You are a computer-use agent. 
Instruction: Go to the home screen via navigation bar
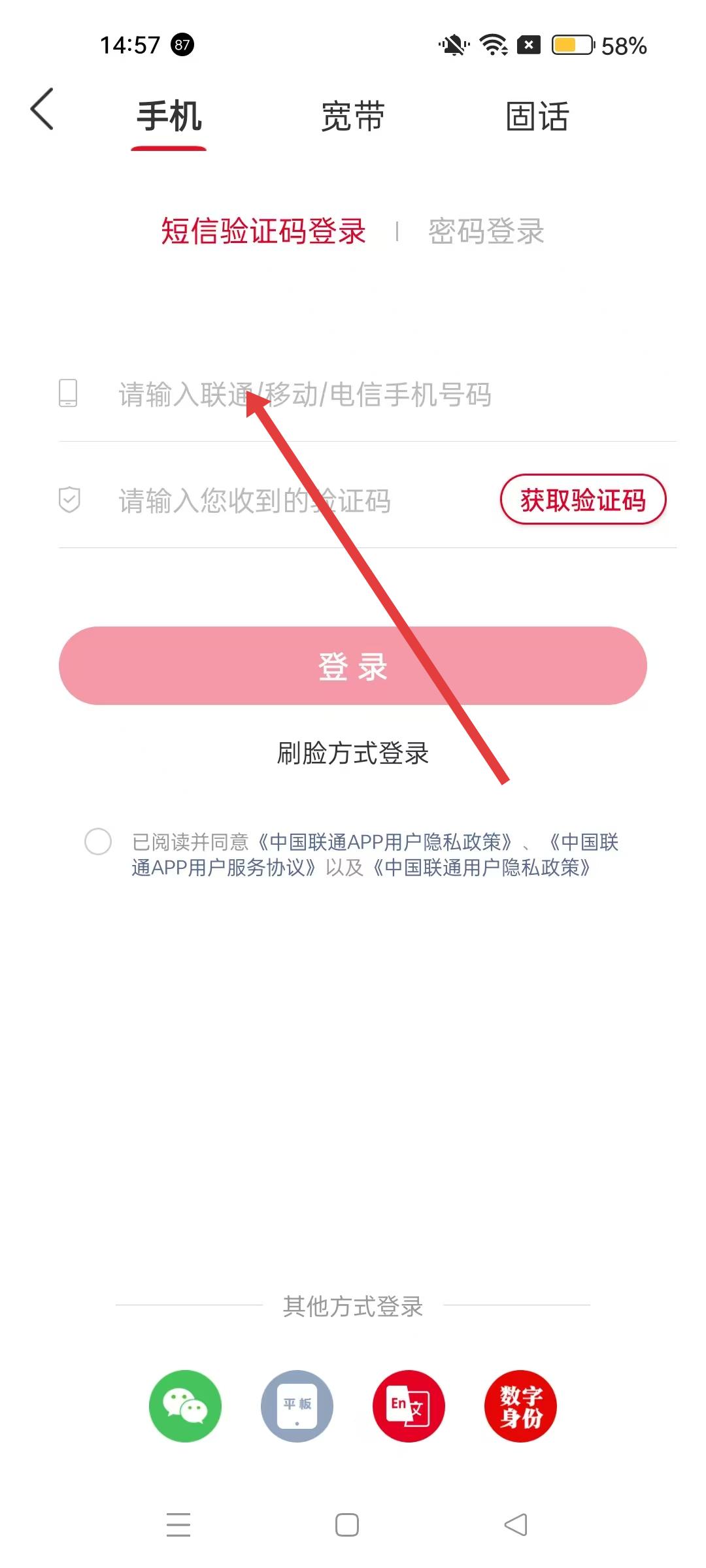pyautogui.click(x=347, y=1525)
